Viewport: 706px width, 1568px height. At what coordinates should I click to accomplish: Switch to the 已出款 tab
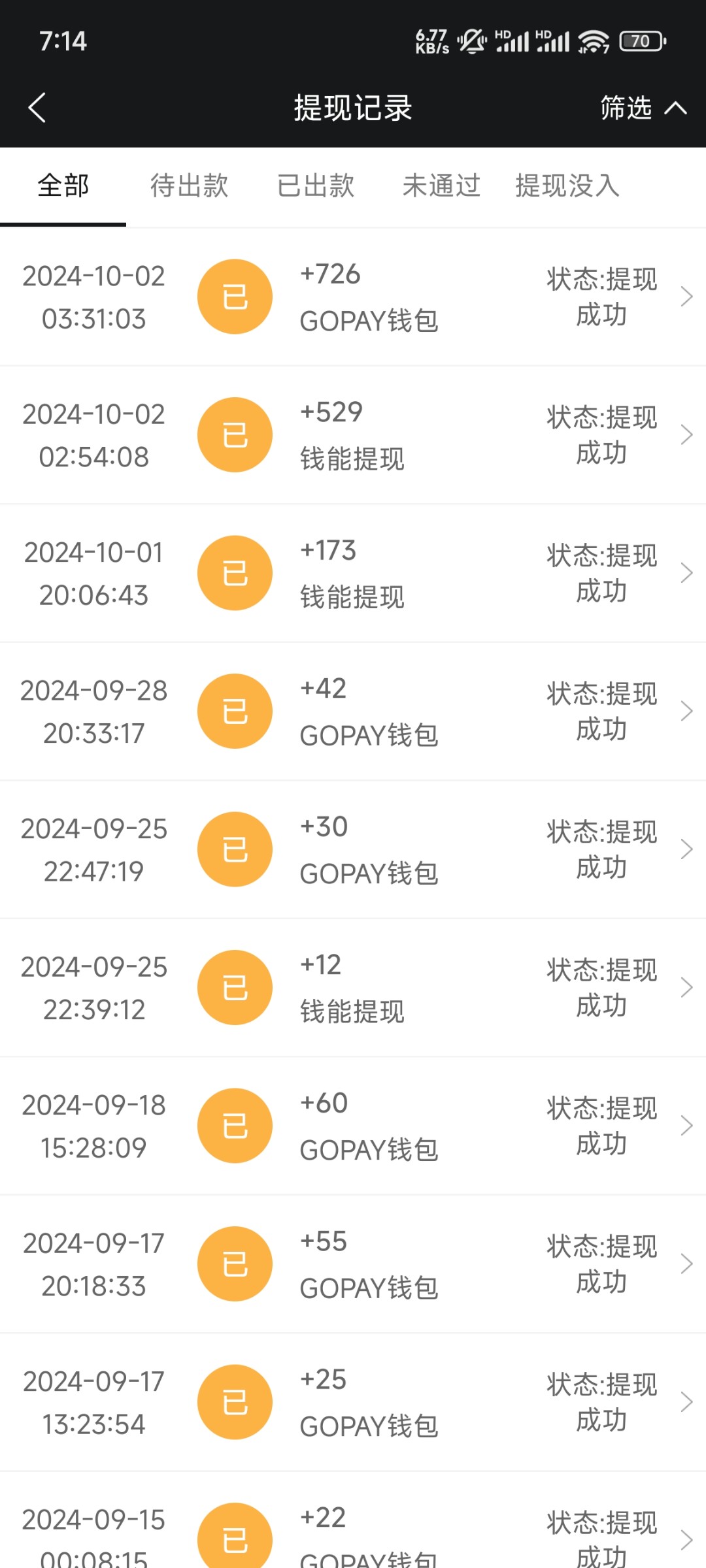[315, 186]
